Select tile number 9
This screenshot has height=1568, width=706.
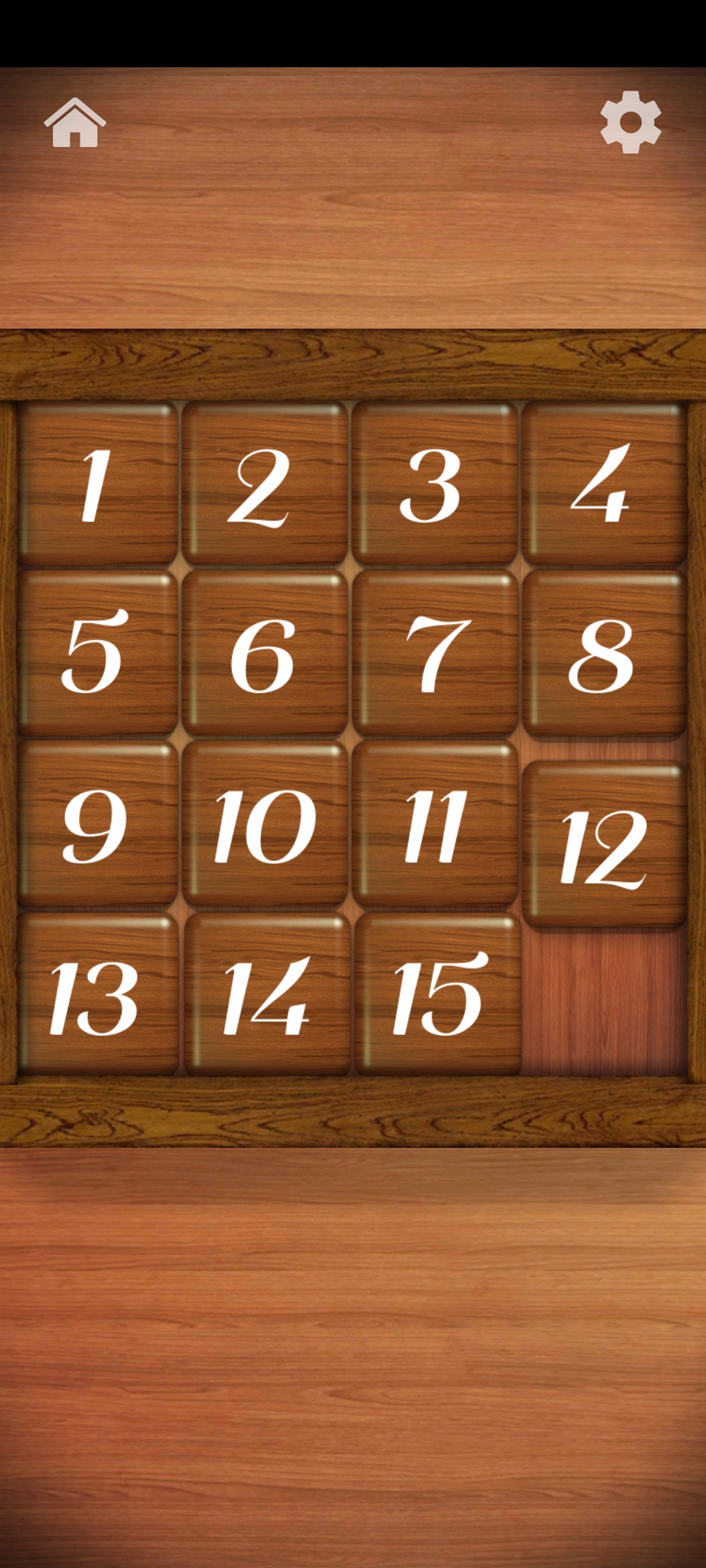(97, 823)
